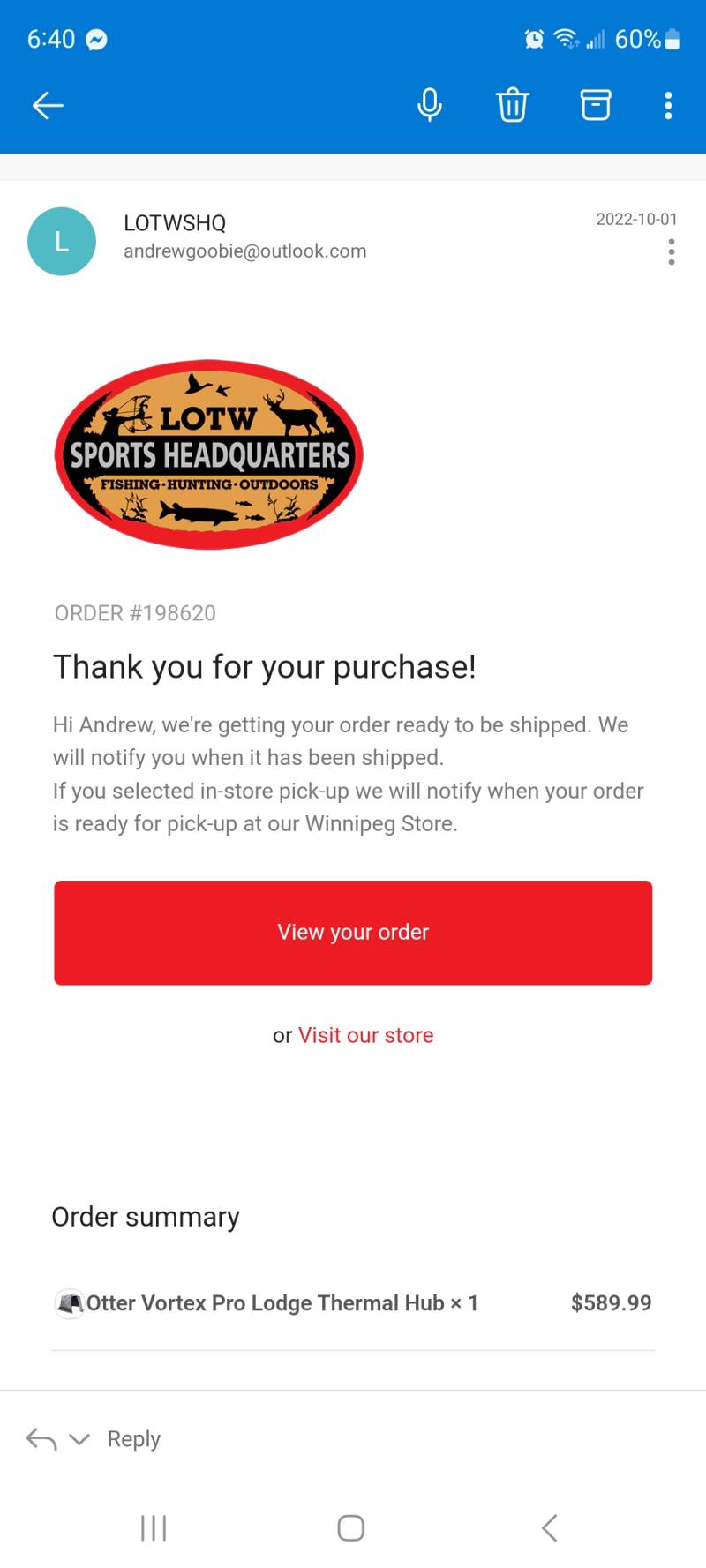Archive this email

(x=596, y=105)
